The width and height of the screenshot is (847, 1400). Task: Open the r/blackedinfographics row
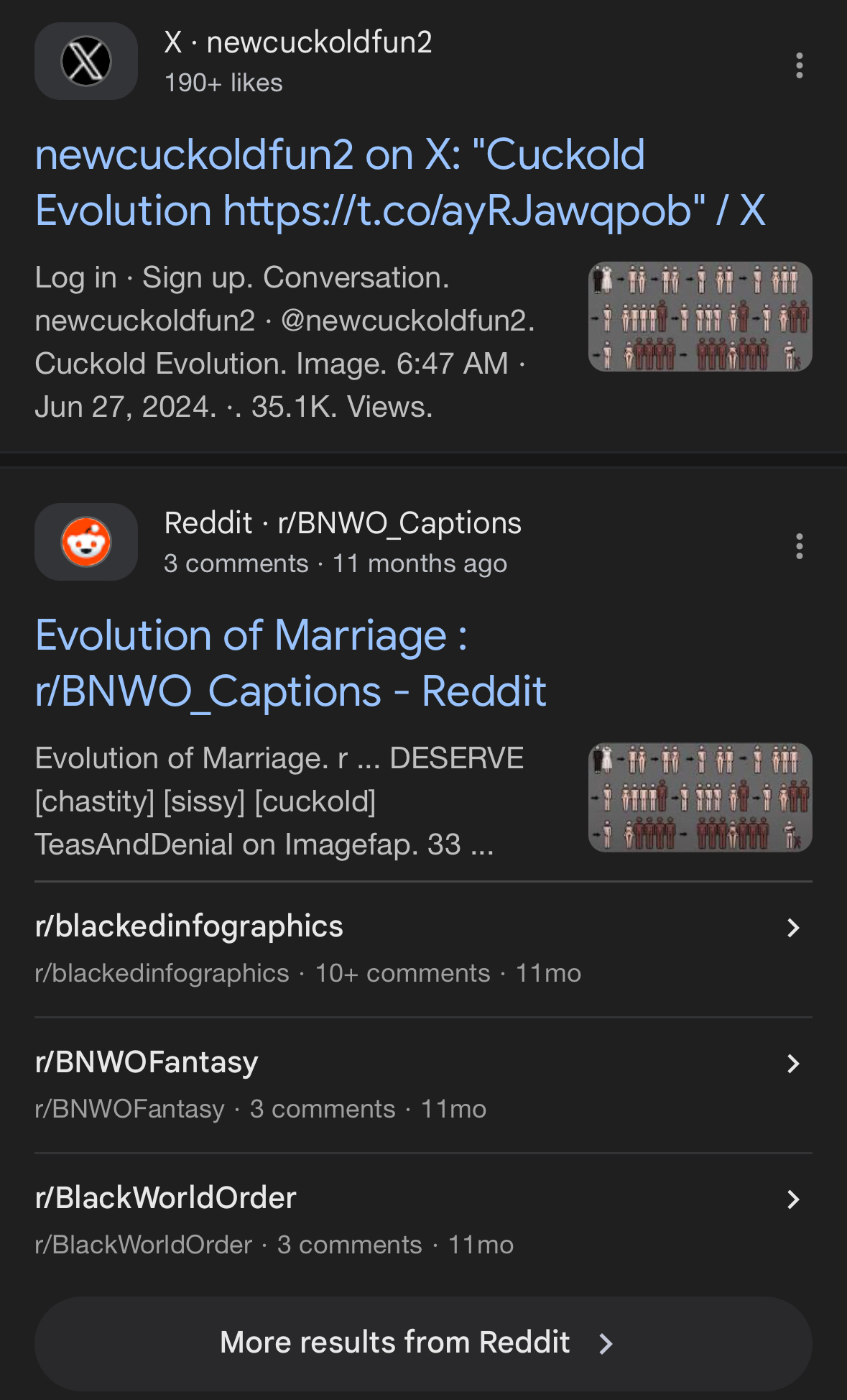423,949
